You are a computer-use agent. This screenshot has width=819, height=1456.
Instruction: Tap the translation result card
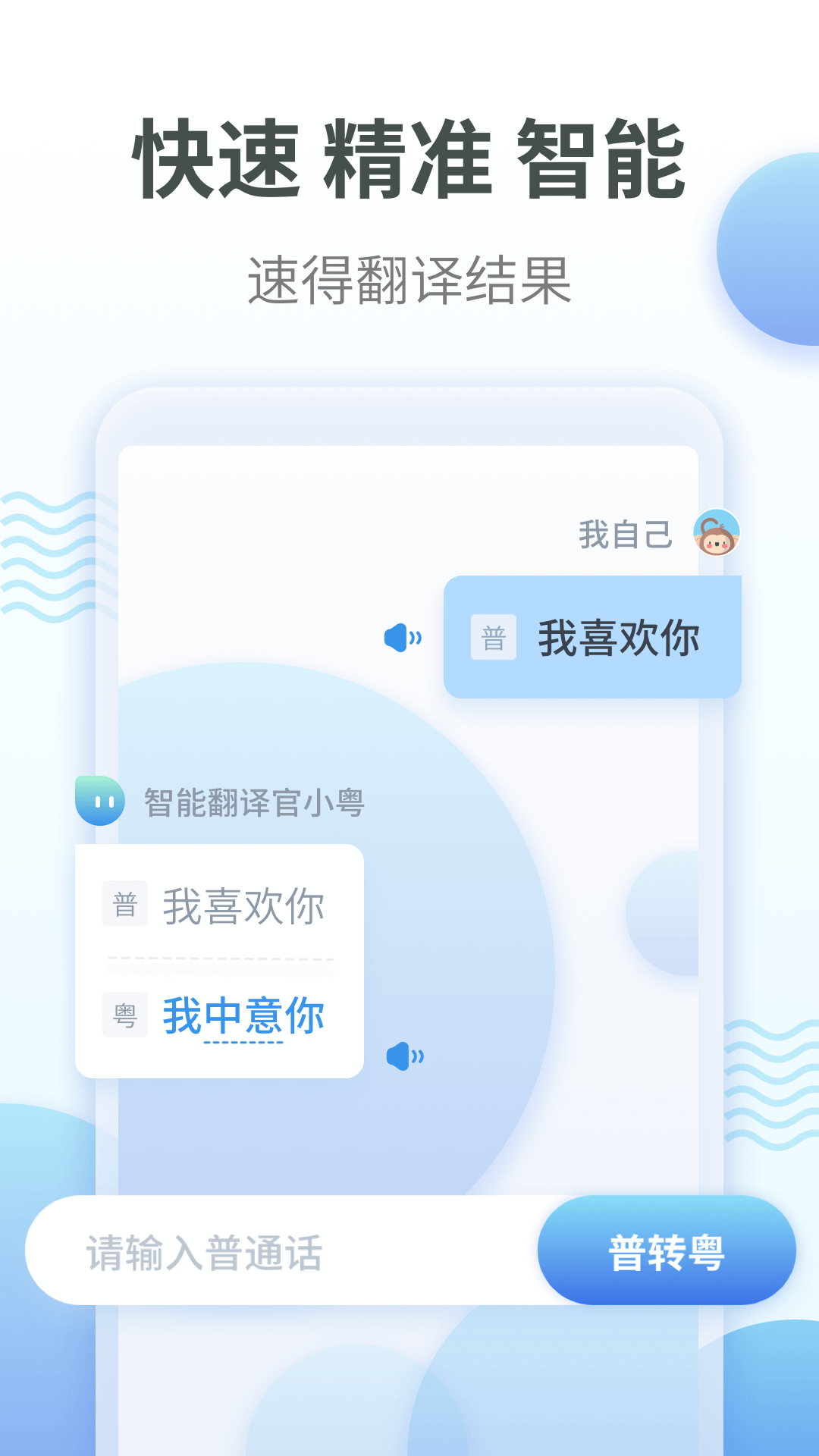tap(219, 959)
